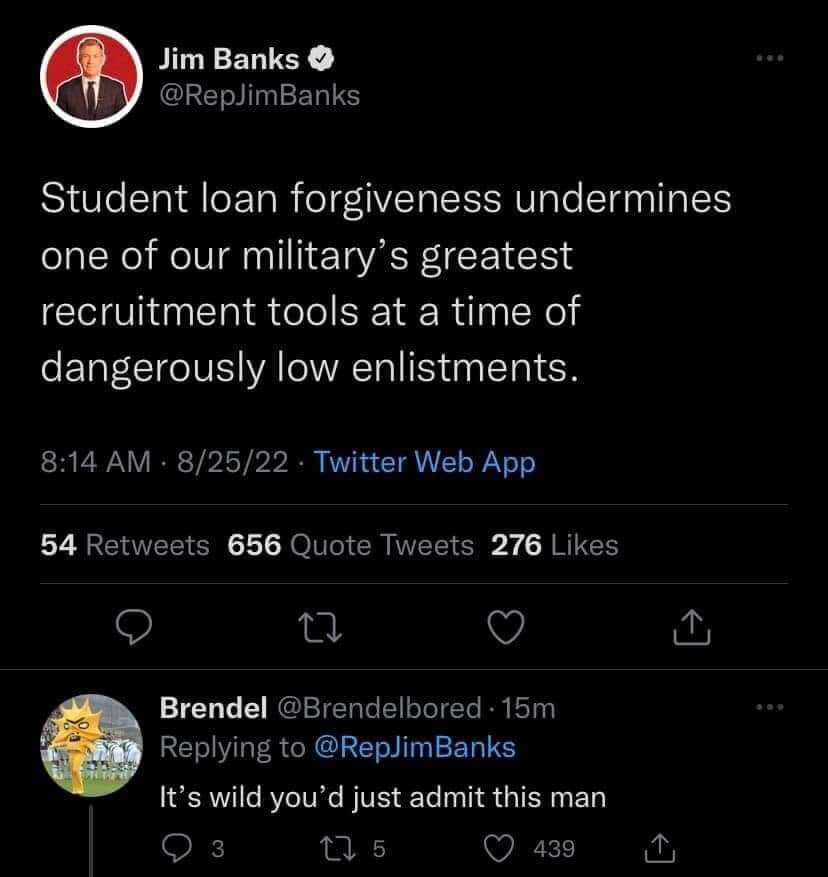Like Jim Banks' tweet

[x=503, y=627]
